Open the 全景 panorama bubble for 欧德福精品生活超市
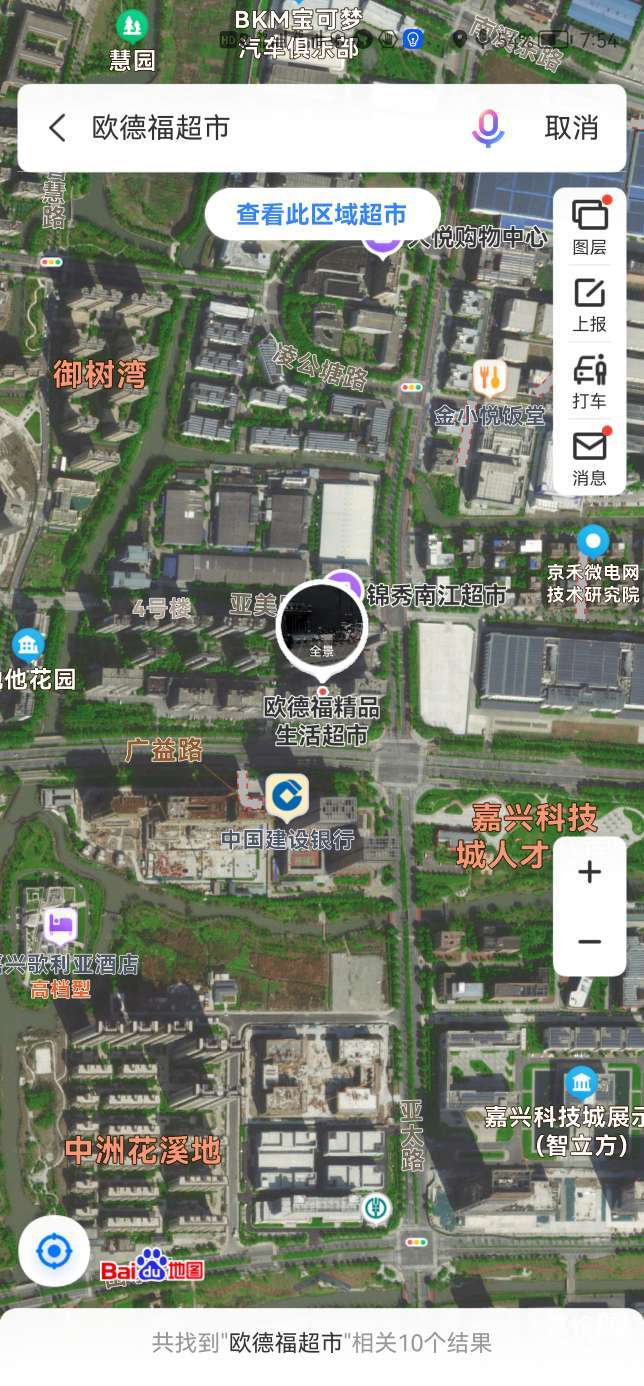Screen dimensions: 644x1386 321,625
